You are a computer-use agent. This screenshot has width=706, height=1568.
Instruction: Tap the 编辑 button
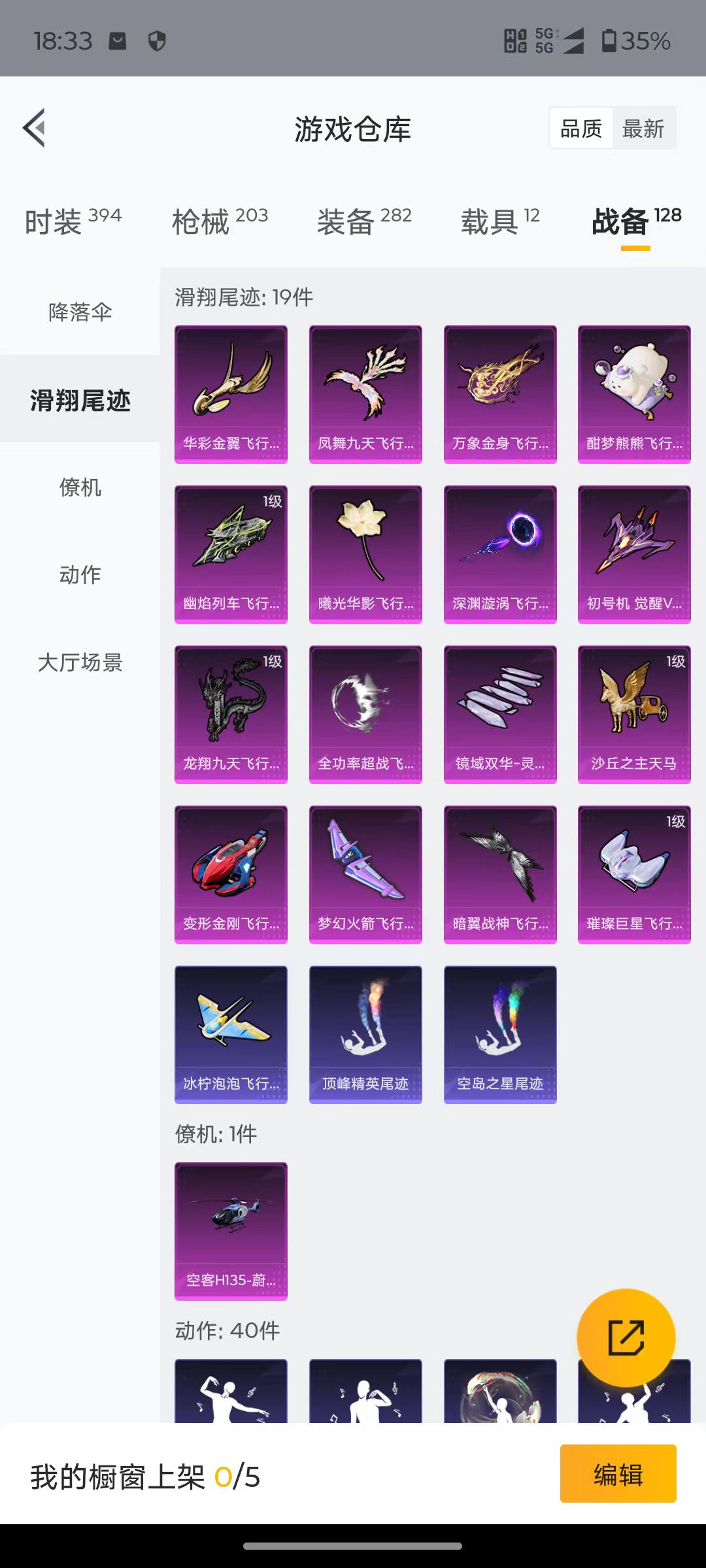(x=618, y=1474)
